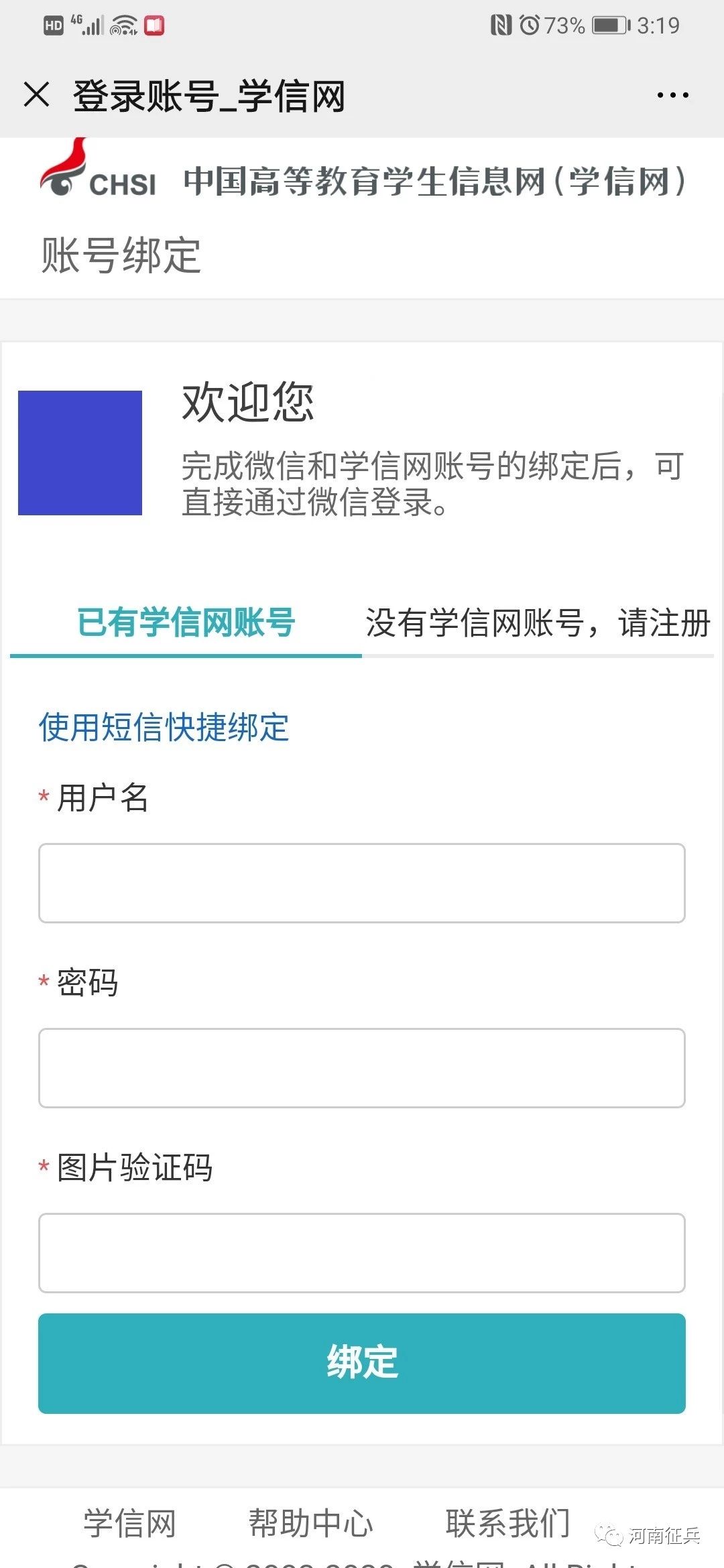Close the 学信网 login page
The width and height of the screenshot is (724, 1568).
(37, 94)
